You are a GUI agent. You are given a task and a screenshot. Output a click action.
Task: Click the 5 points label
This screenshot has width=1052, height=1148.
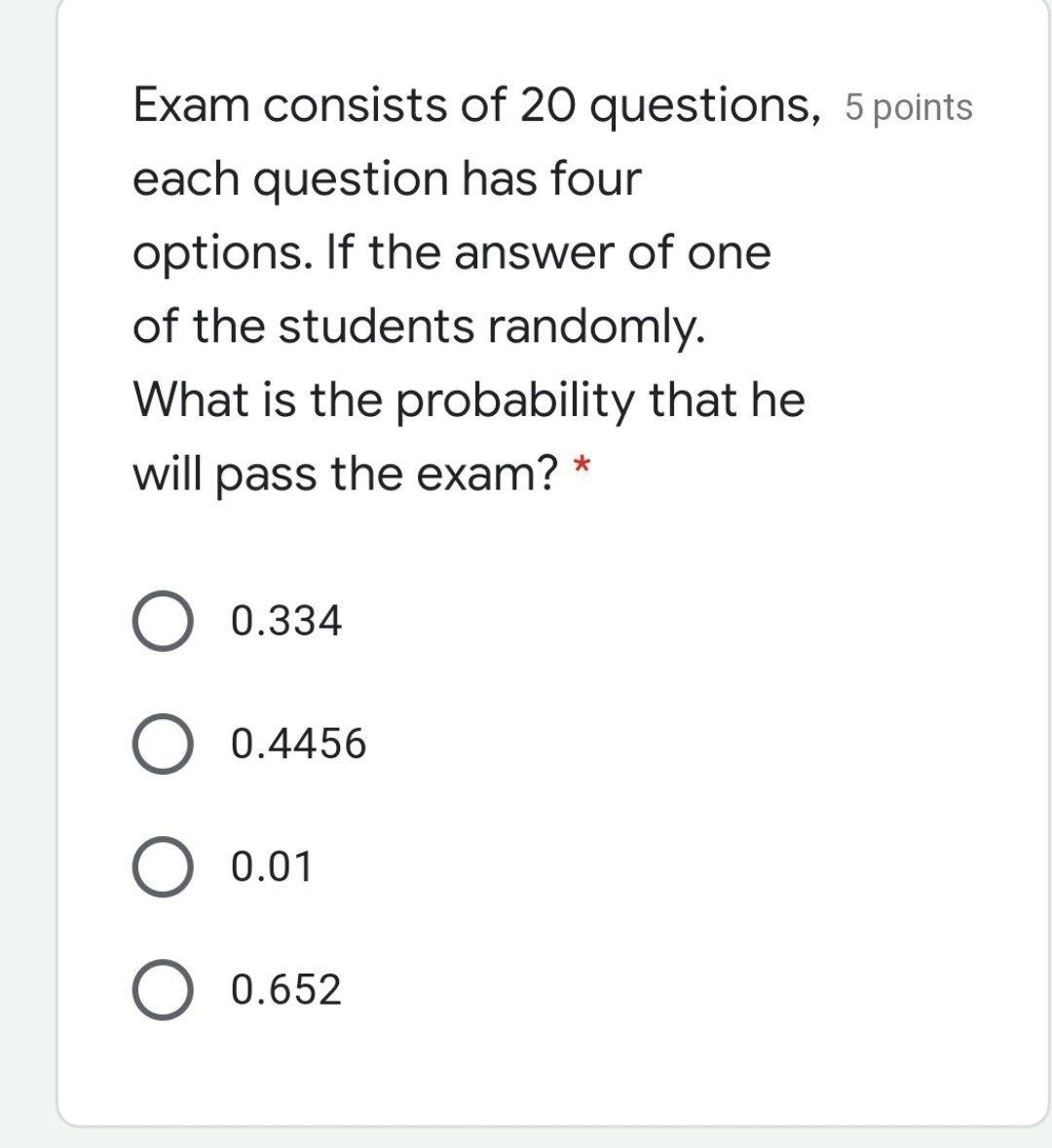[x=908, y=109]
